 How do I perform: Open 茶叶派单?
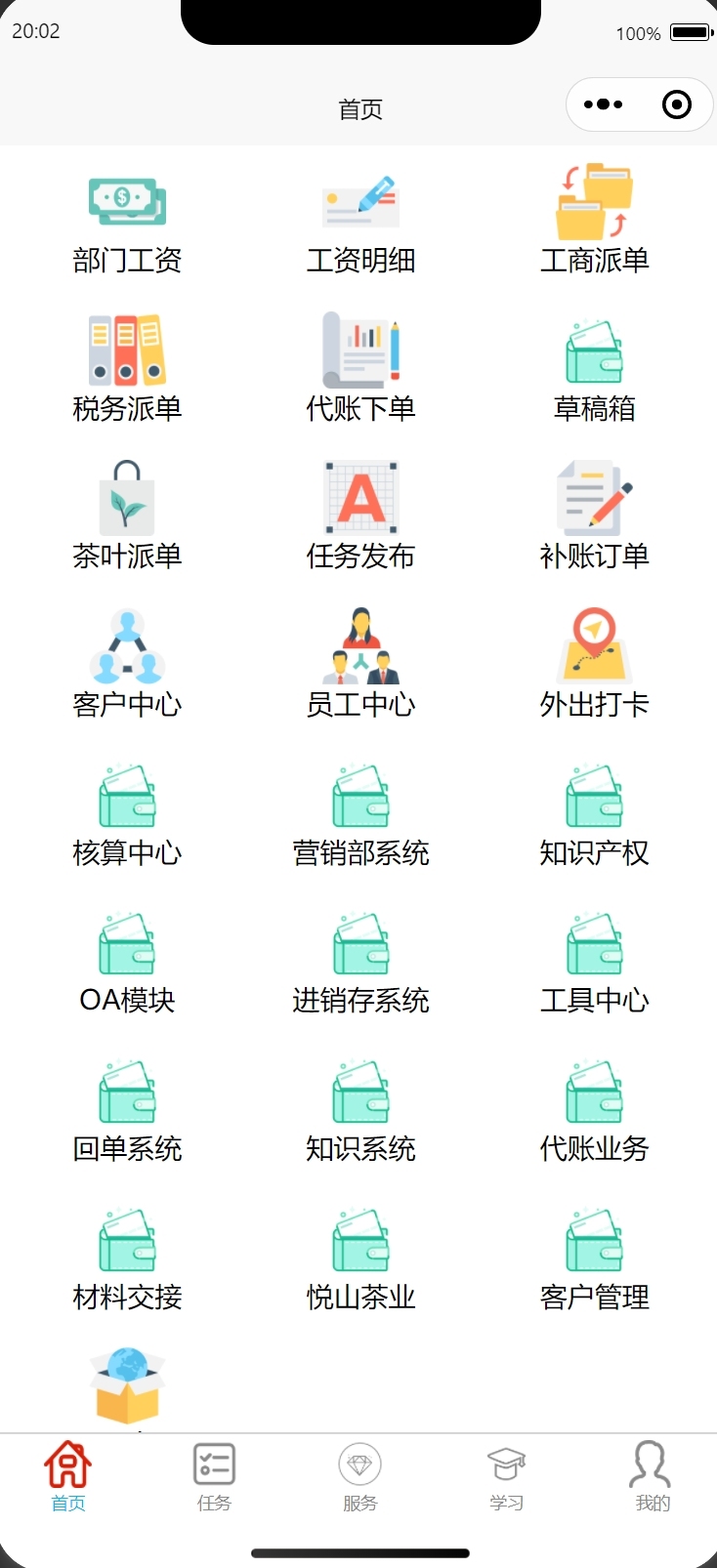click(x=127, y=518)
